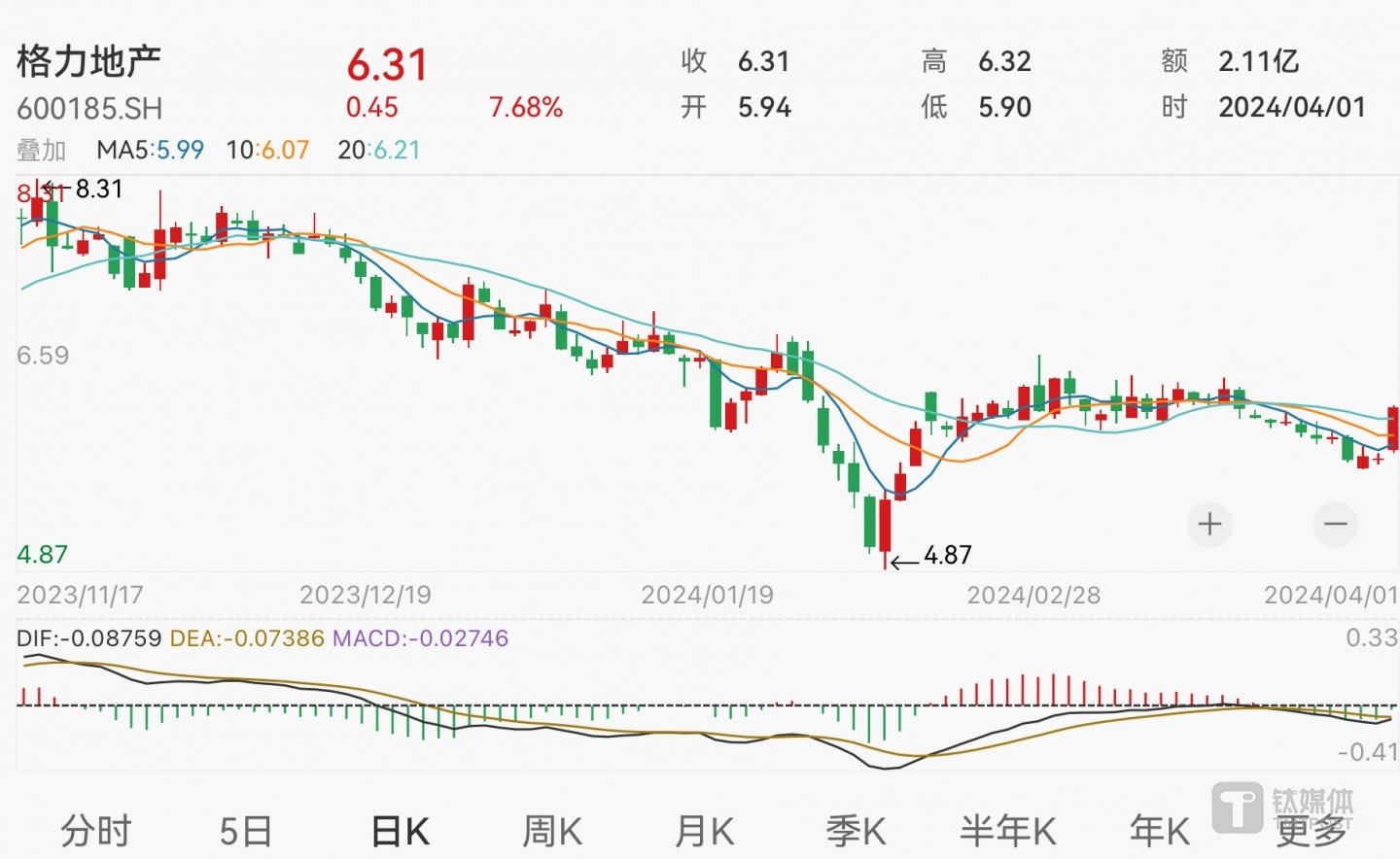Switch to the 周K weekly chart

pos(551,832)
